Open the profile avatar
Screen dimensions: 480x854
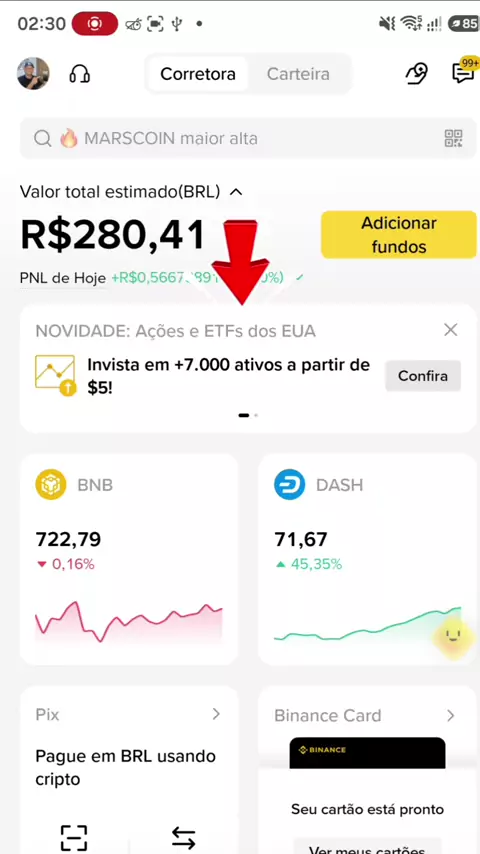33,74
